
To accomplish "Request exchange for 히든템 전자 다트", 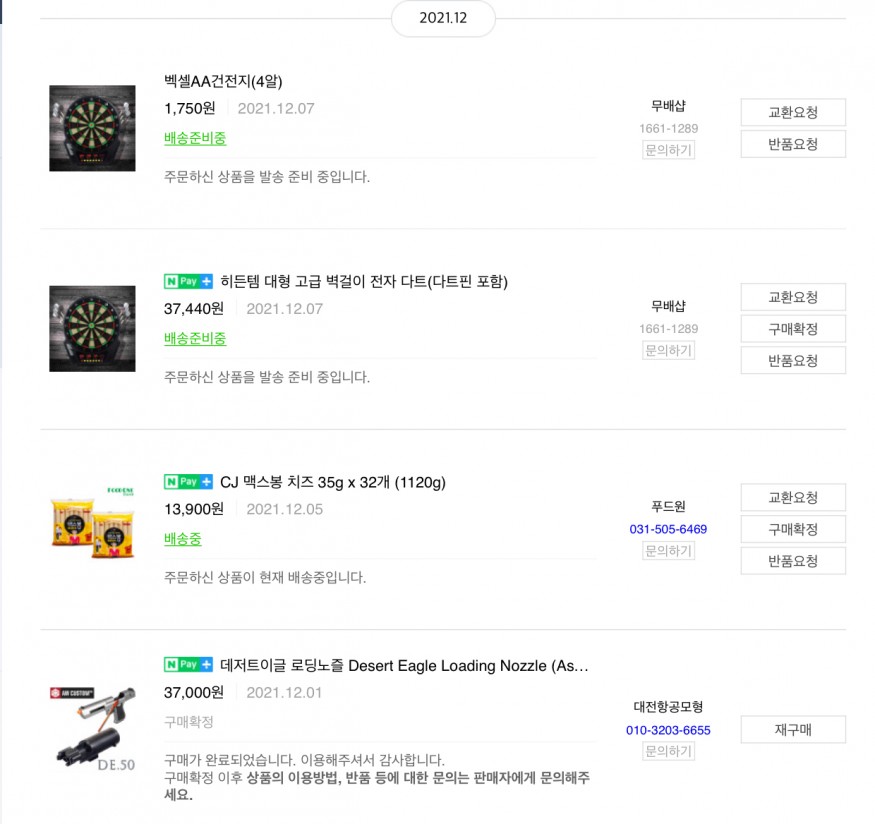I will [x=793, y=297].
